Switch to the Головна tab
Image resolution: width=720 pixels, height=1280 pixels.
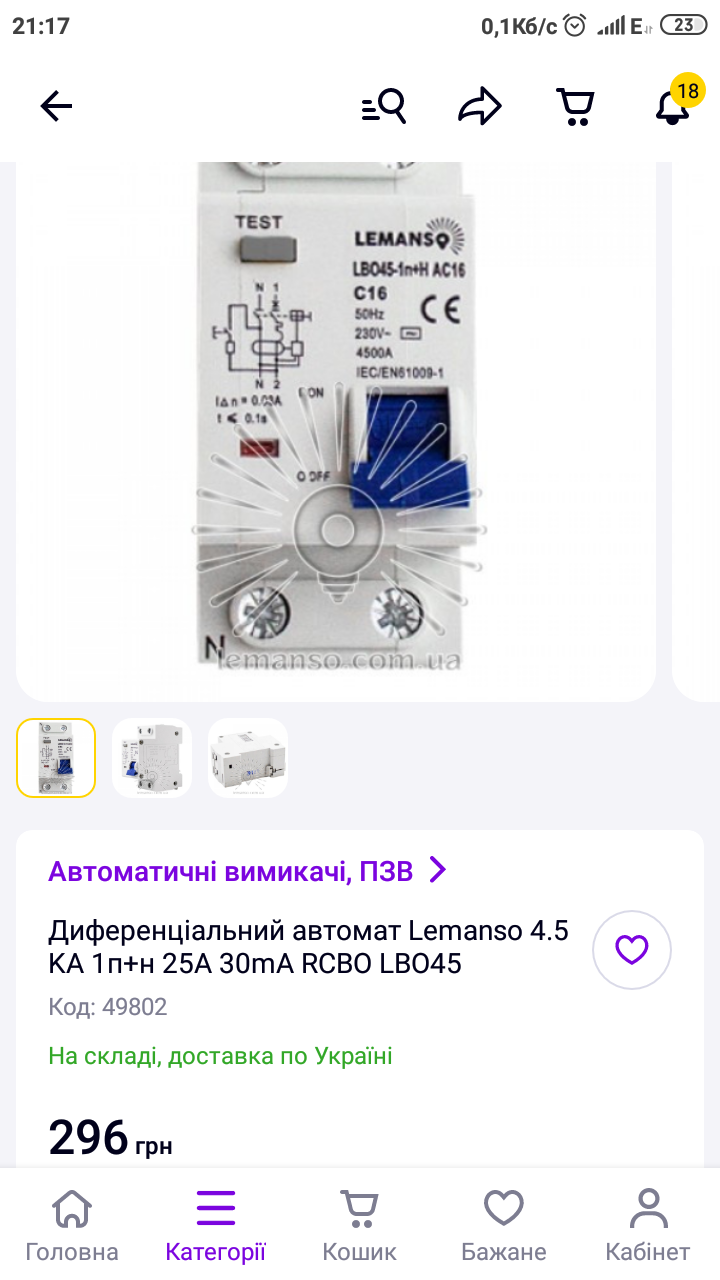pyautogui.click(x=72, y=1226)
